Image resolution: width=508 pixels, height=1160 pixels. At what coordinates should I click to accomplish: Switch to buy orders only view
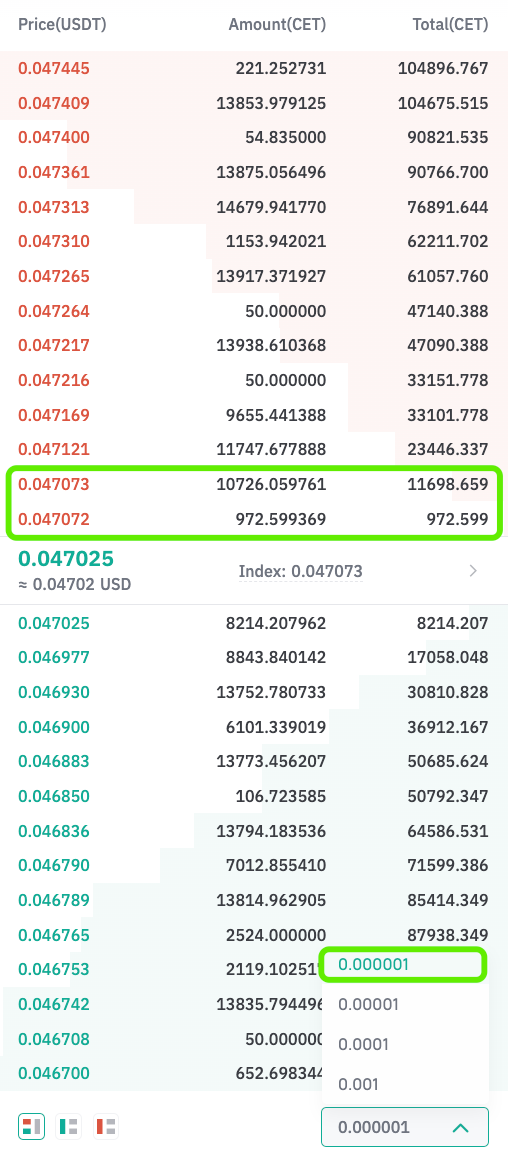pyautogui.click(x=69, y=1127)
